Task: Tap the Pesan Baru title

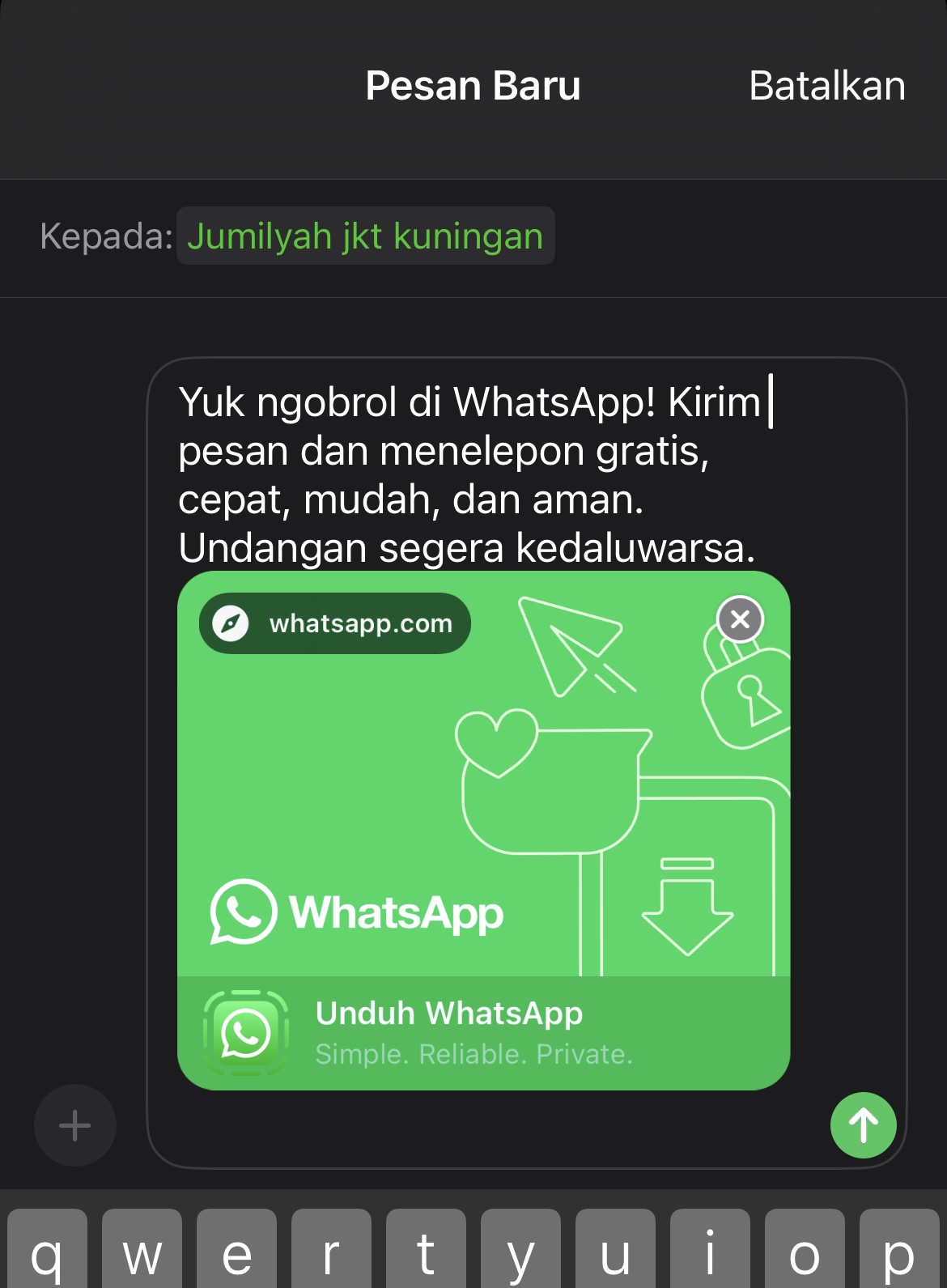Action: click(473, 85)
